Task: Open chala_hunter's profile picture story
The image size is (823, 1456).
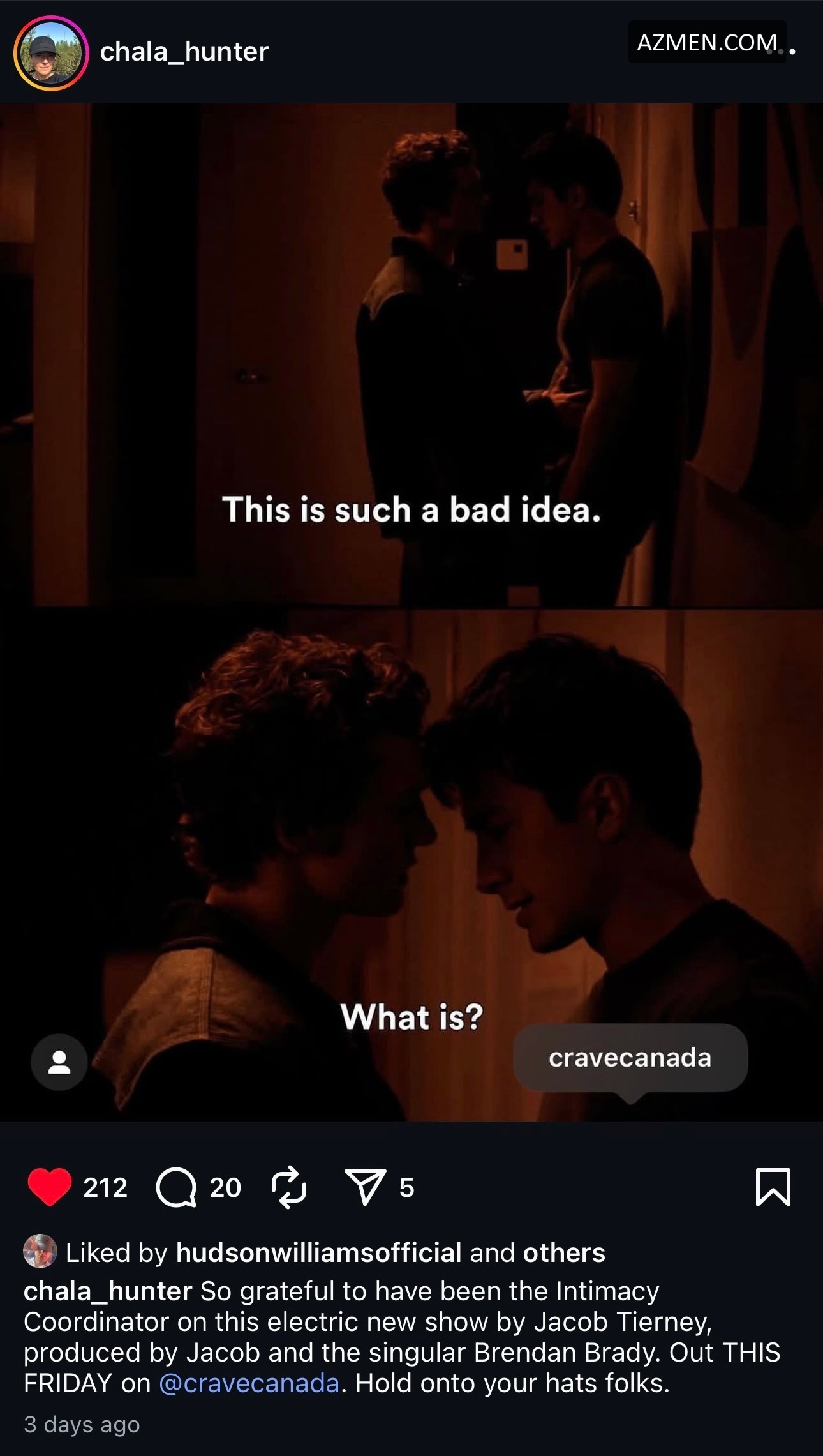Action: (x=50, y=53)
